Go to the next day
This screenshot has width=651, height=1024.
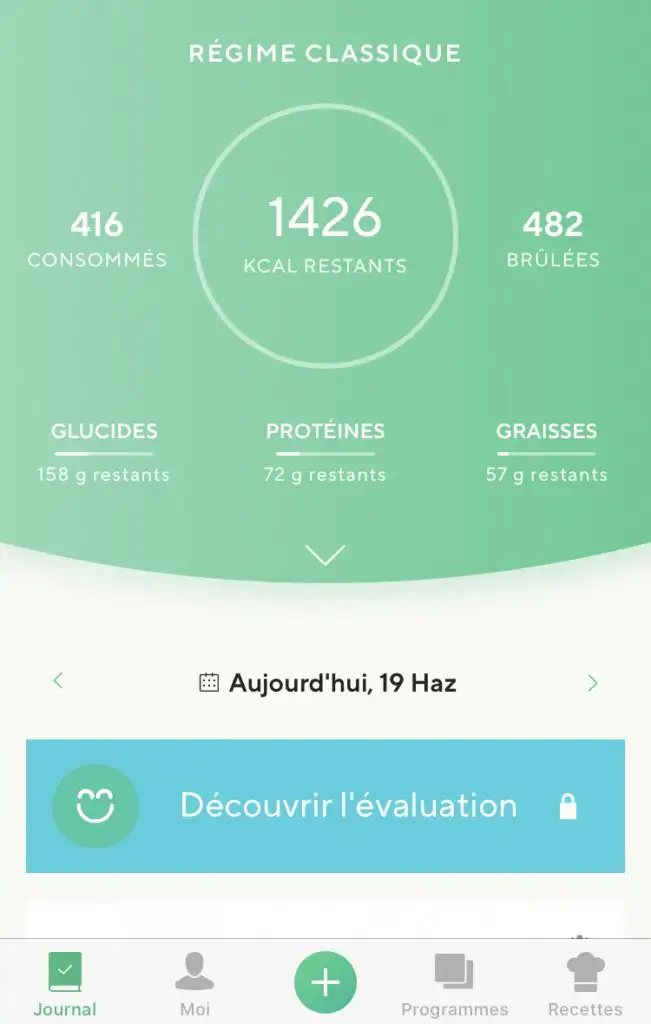click(592, 683)
